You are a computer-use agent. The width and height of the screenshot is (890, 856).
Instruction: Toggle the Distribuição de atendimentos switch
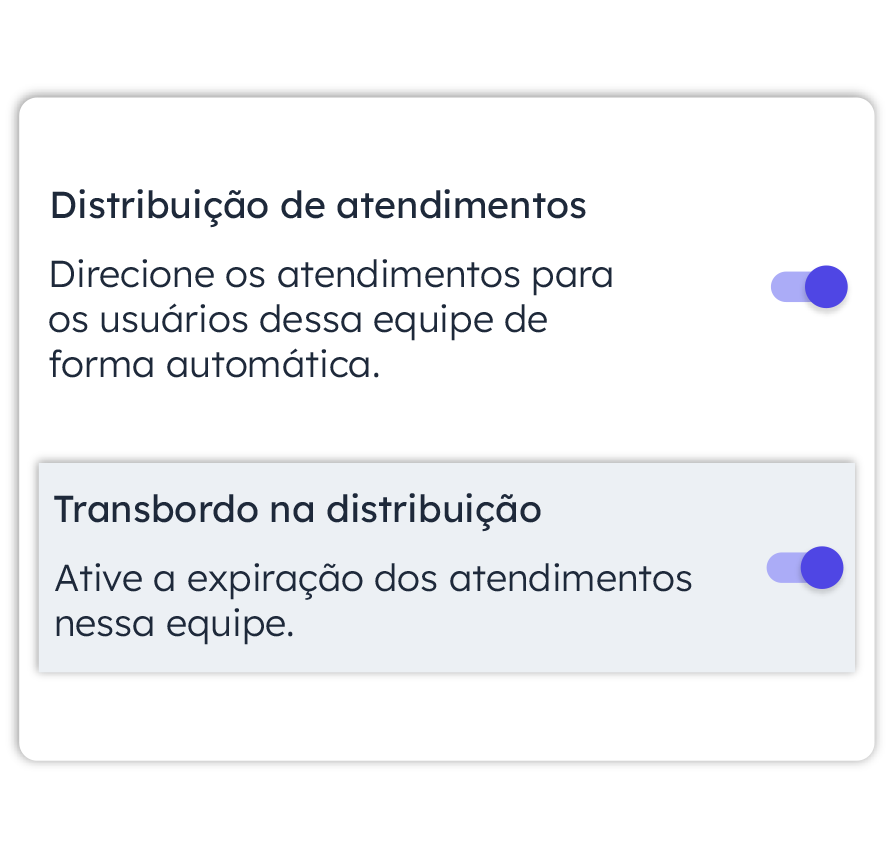[809, 287]
